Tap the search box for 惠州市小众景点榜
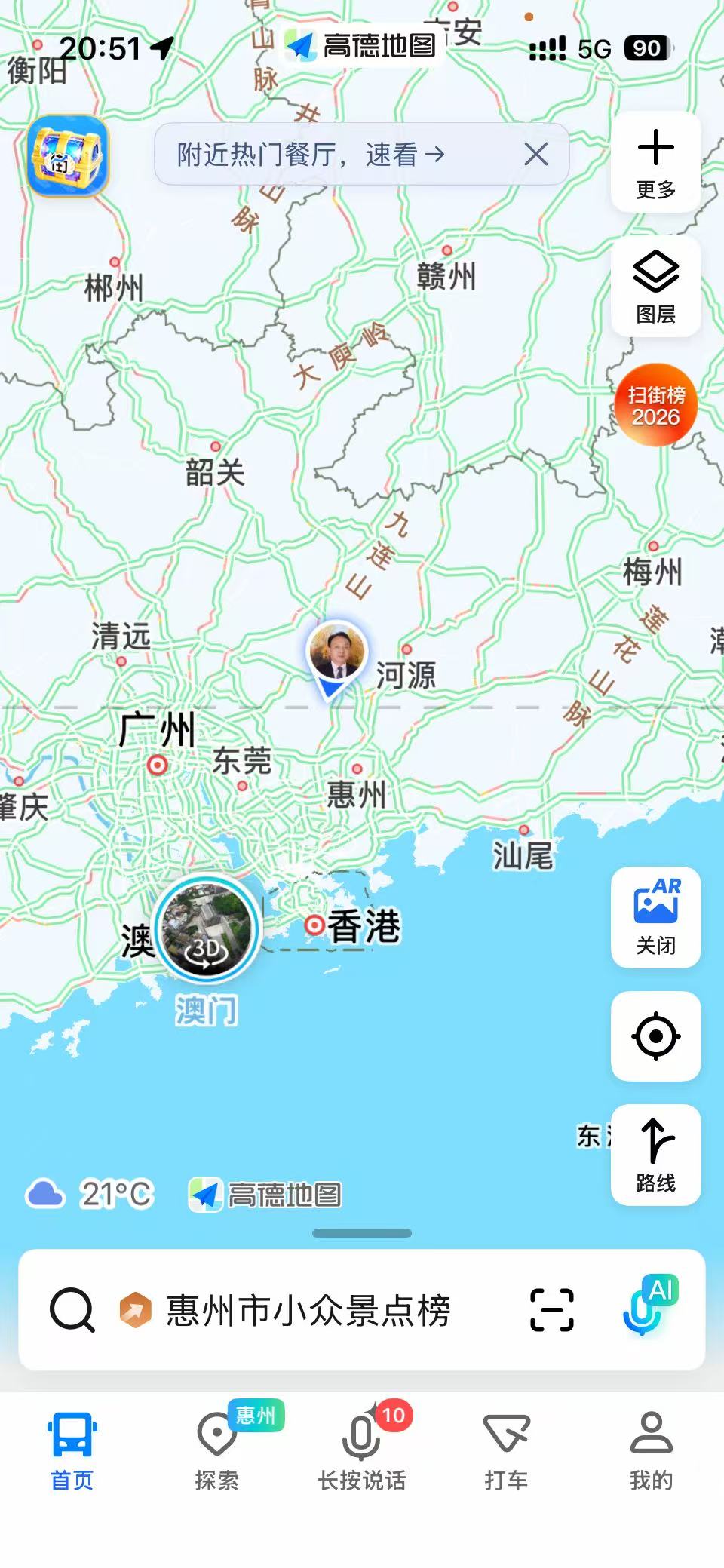 click(x=308, y=1310)
